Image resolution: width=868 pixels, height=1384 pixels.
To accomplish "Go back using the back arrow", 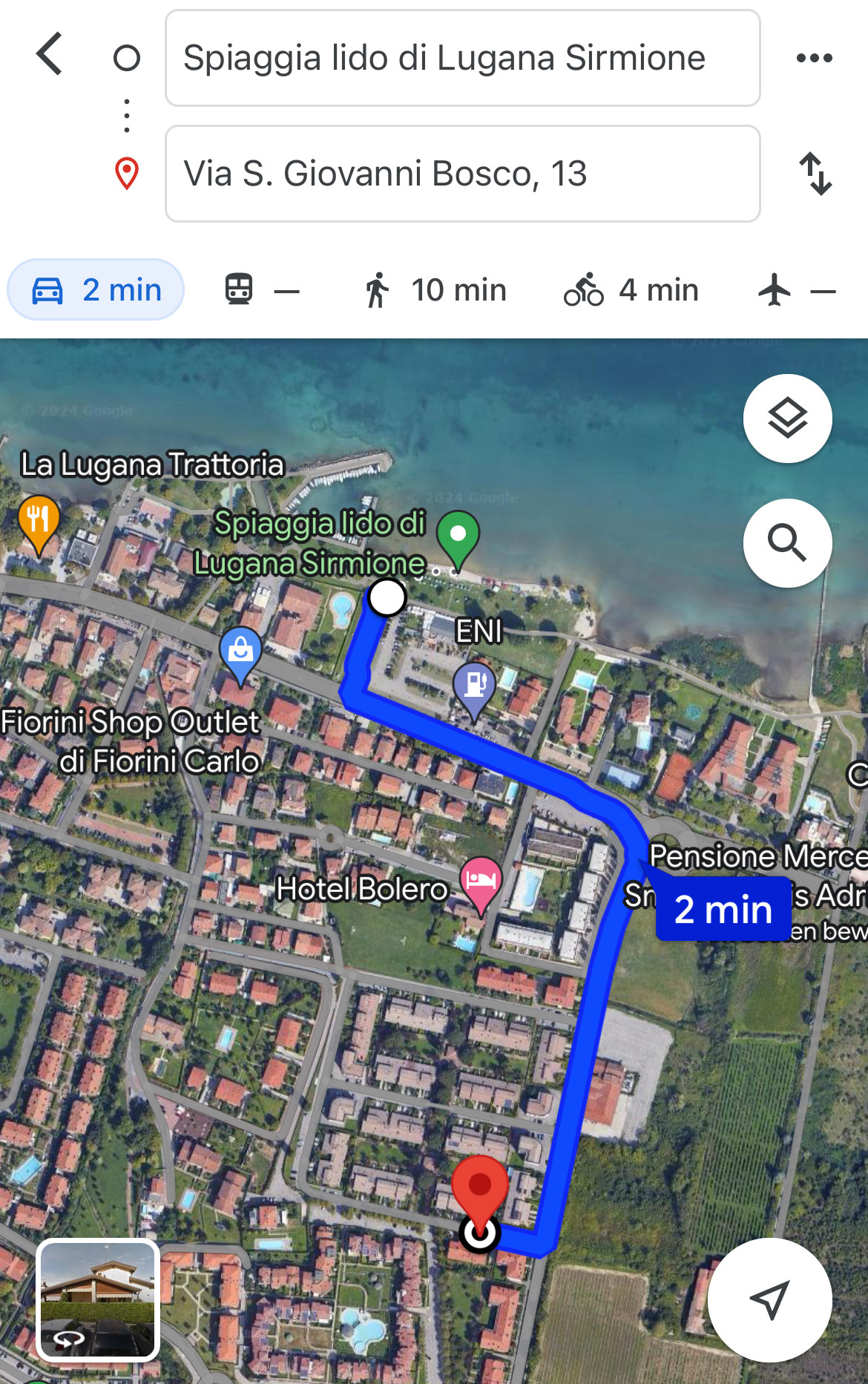I will tap(49, 55).
